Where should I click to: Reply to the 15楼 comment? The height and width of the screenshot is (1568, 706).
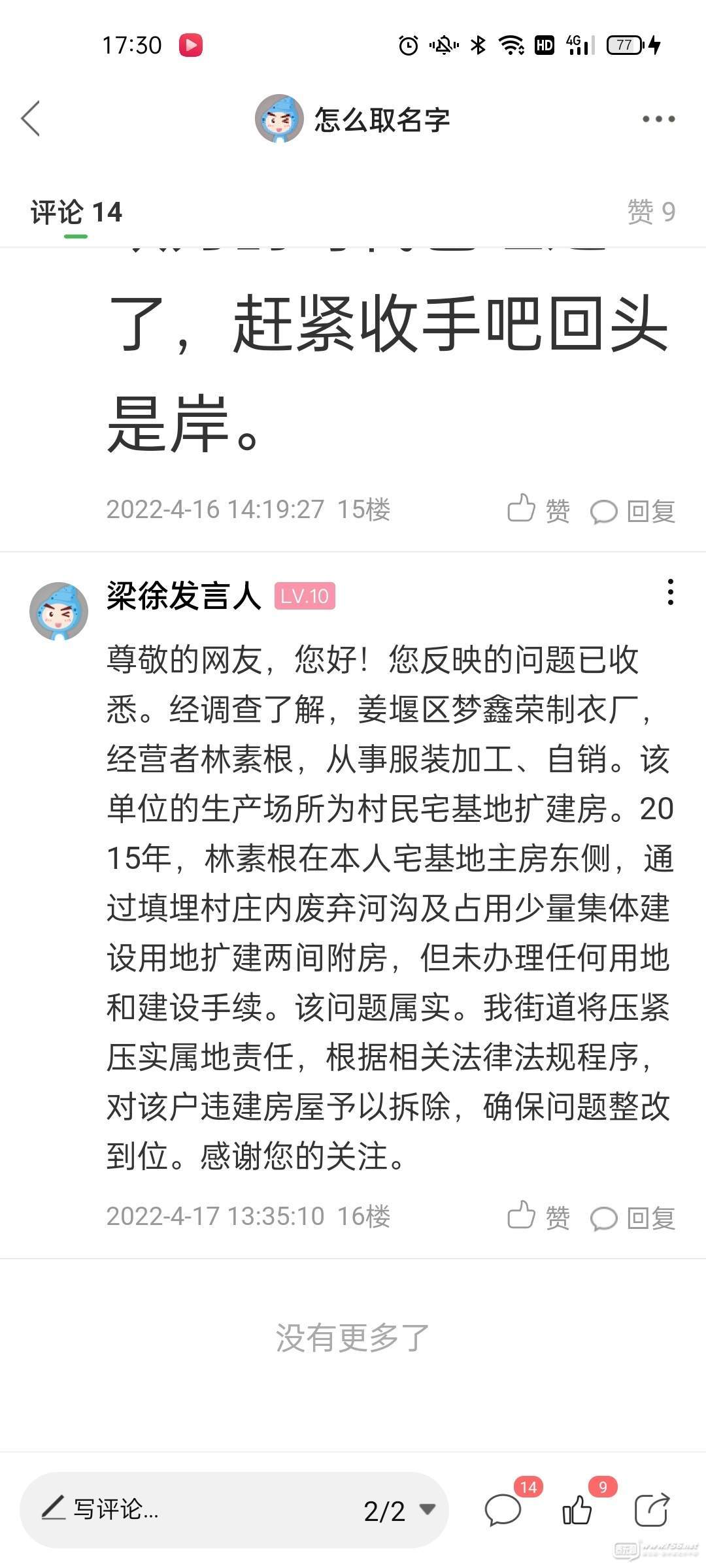point(633,511)
